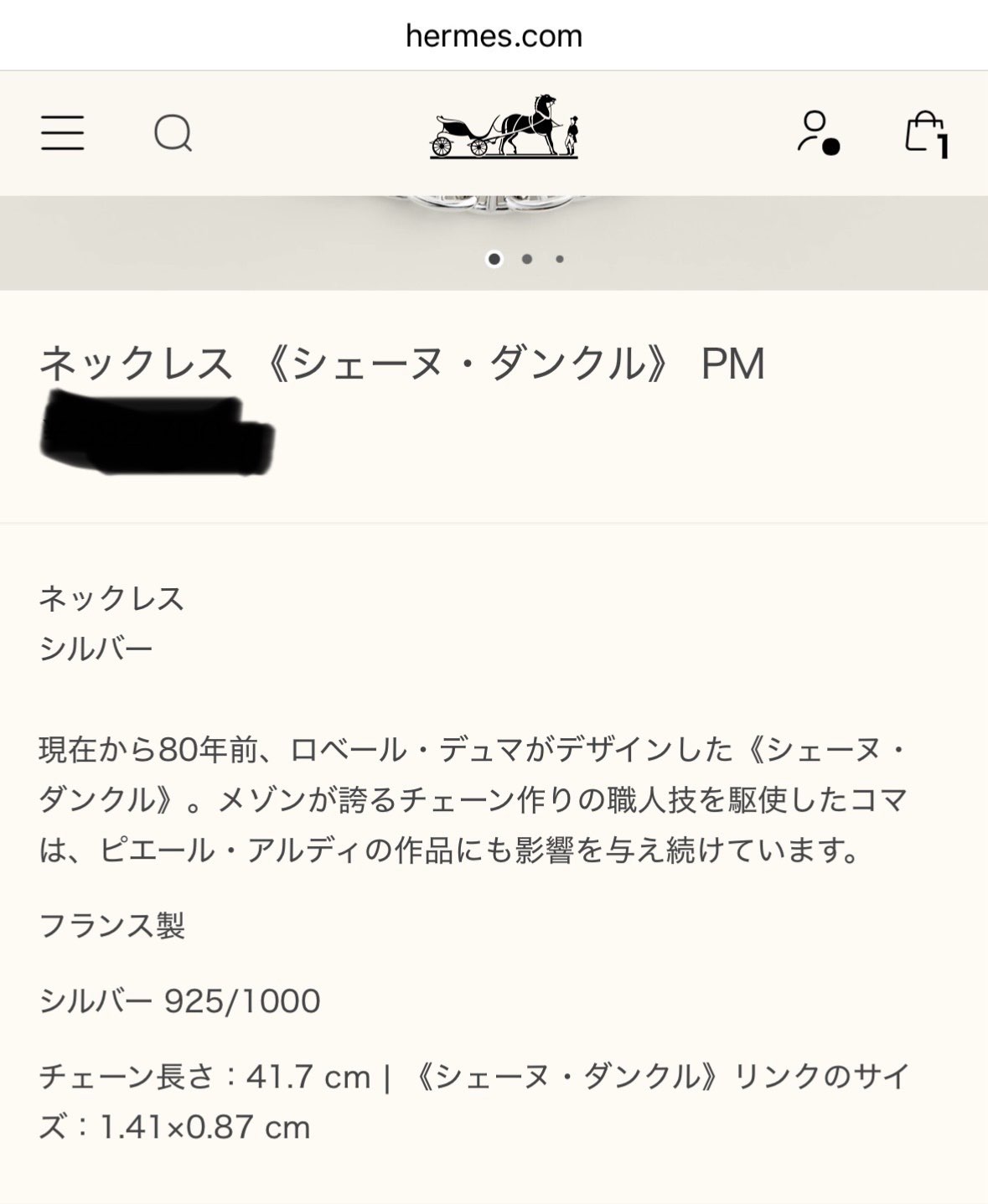This screenshot has height=1204, width=988.
Task: View the shopping bag with 1 item
Action: (925, 133)
